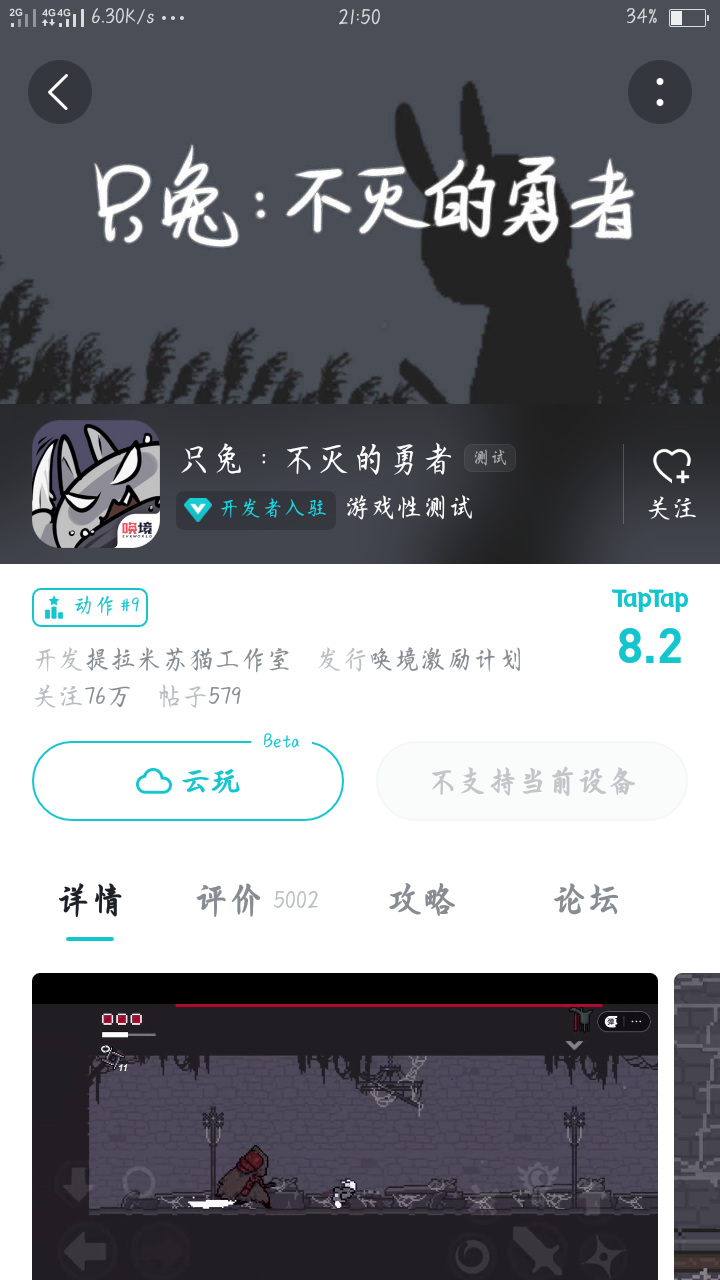Screen dimensions: 720x1280
Task: Click the cloud icon in the 云玩 button
Action: pos(150,781)
